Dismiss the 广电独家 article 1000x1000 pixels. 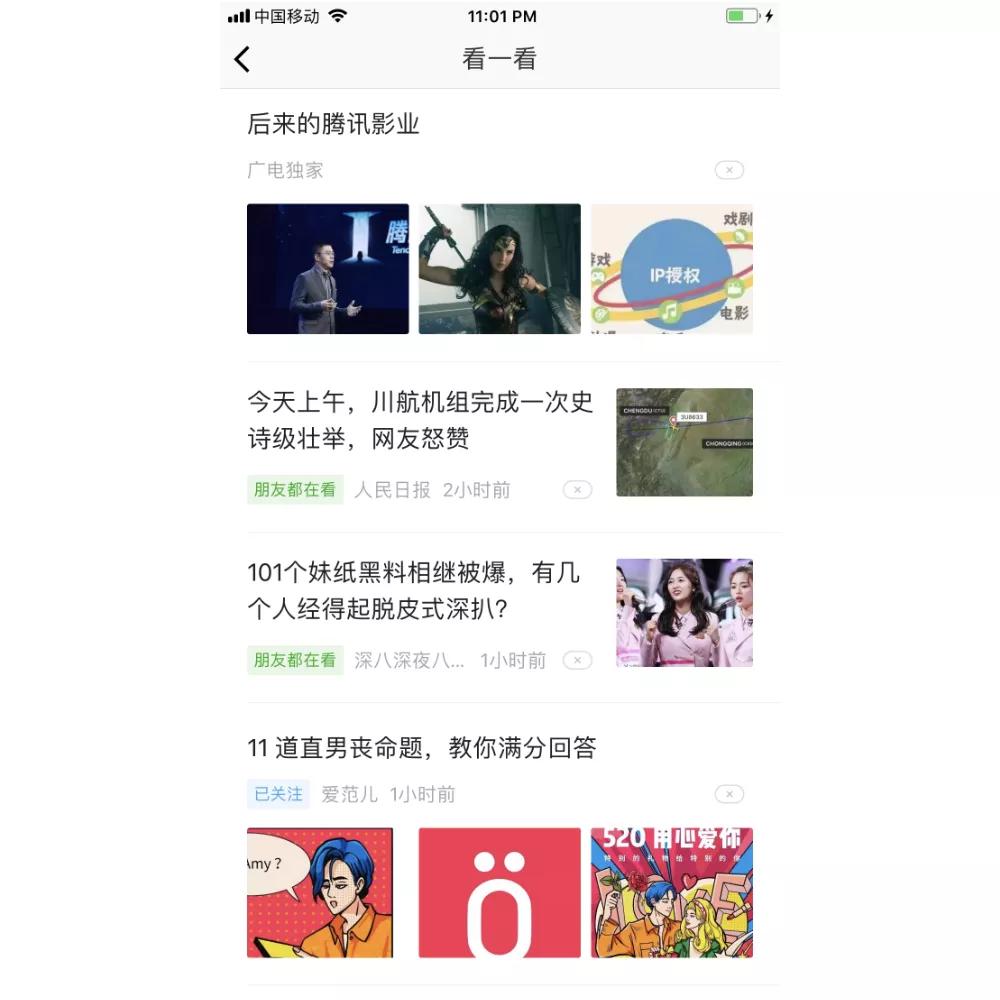729,170
